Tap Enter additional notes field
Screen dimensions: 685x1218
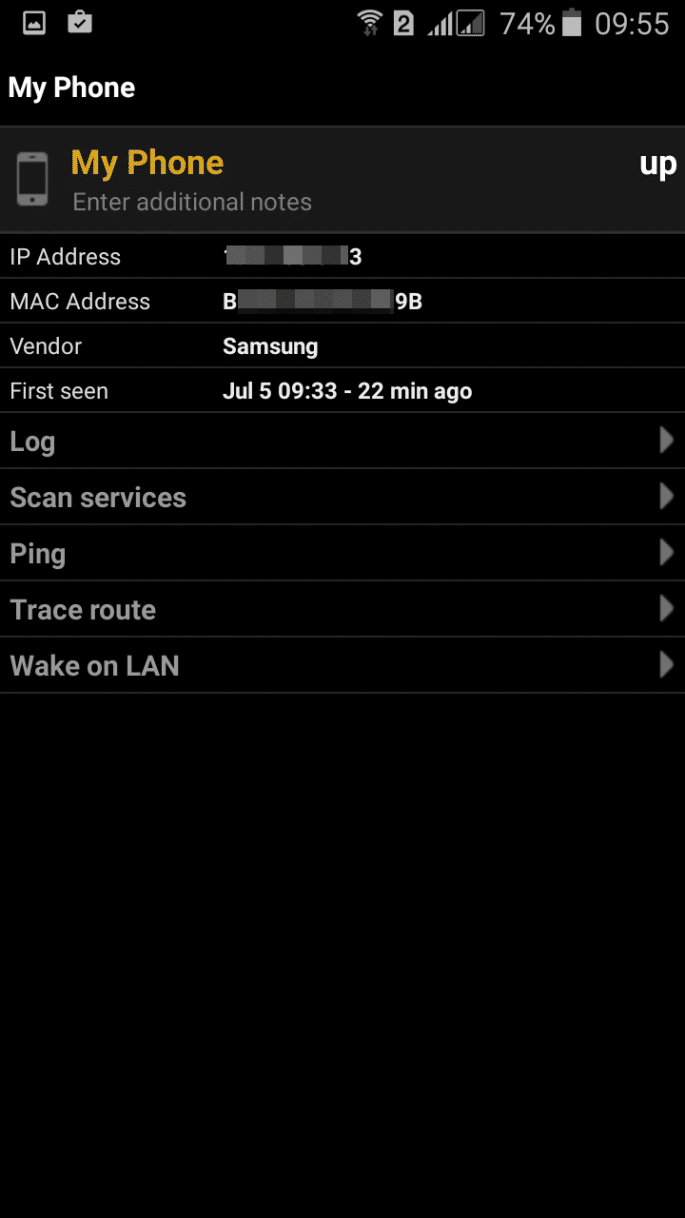coord(192,202)
